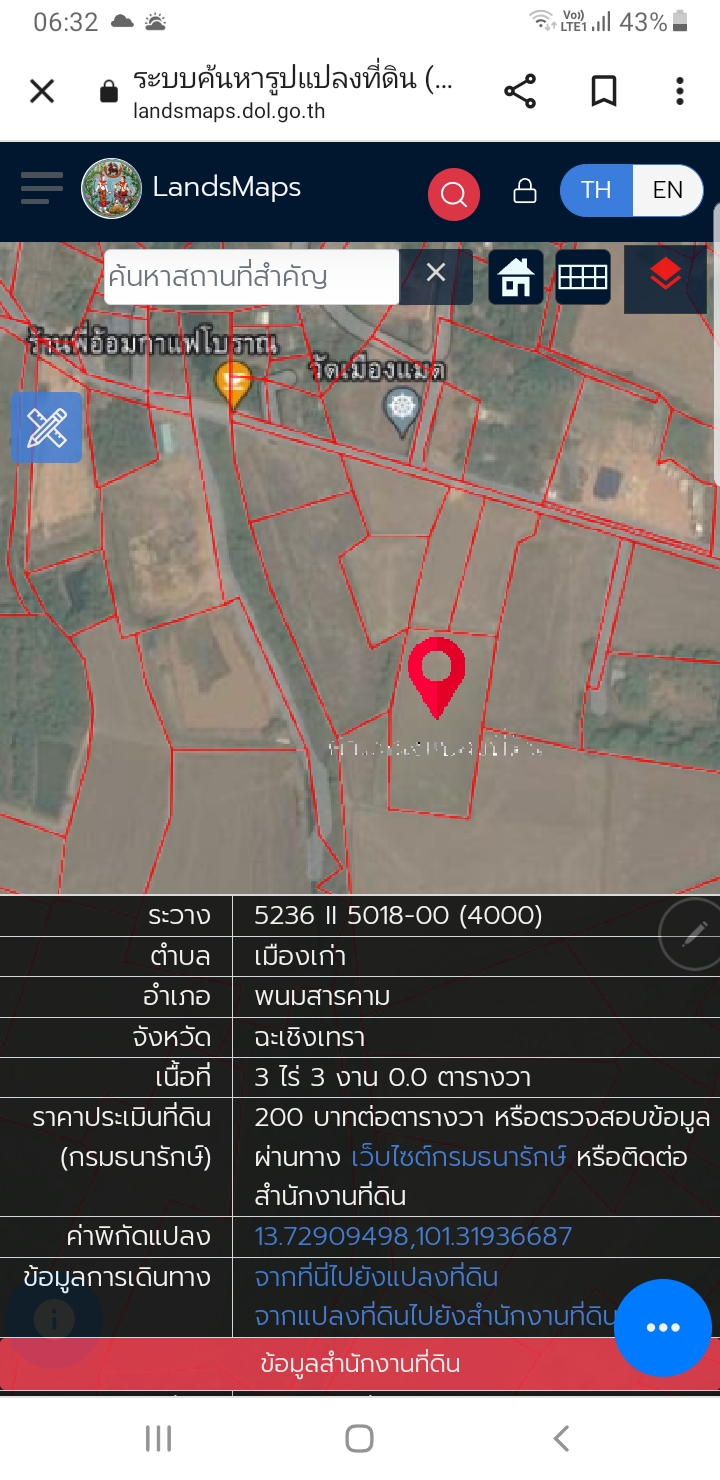The image size is (720, 1480).
Task: Tap the home map button
Action: point(516,276)
